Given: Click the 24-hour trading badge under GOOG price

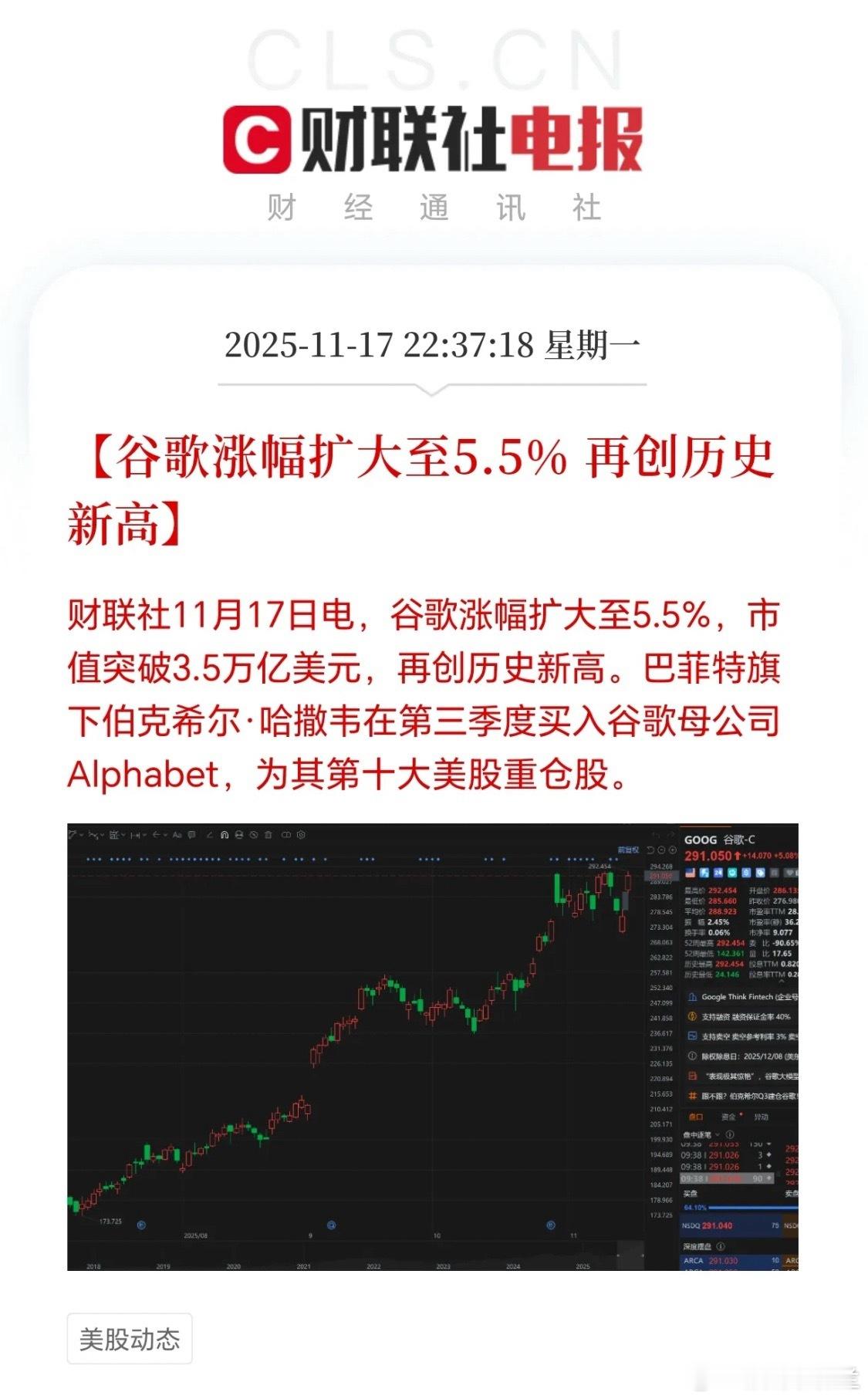Looking at the screenshot, I should pos(718,873).
